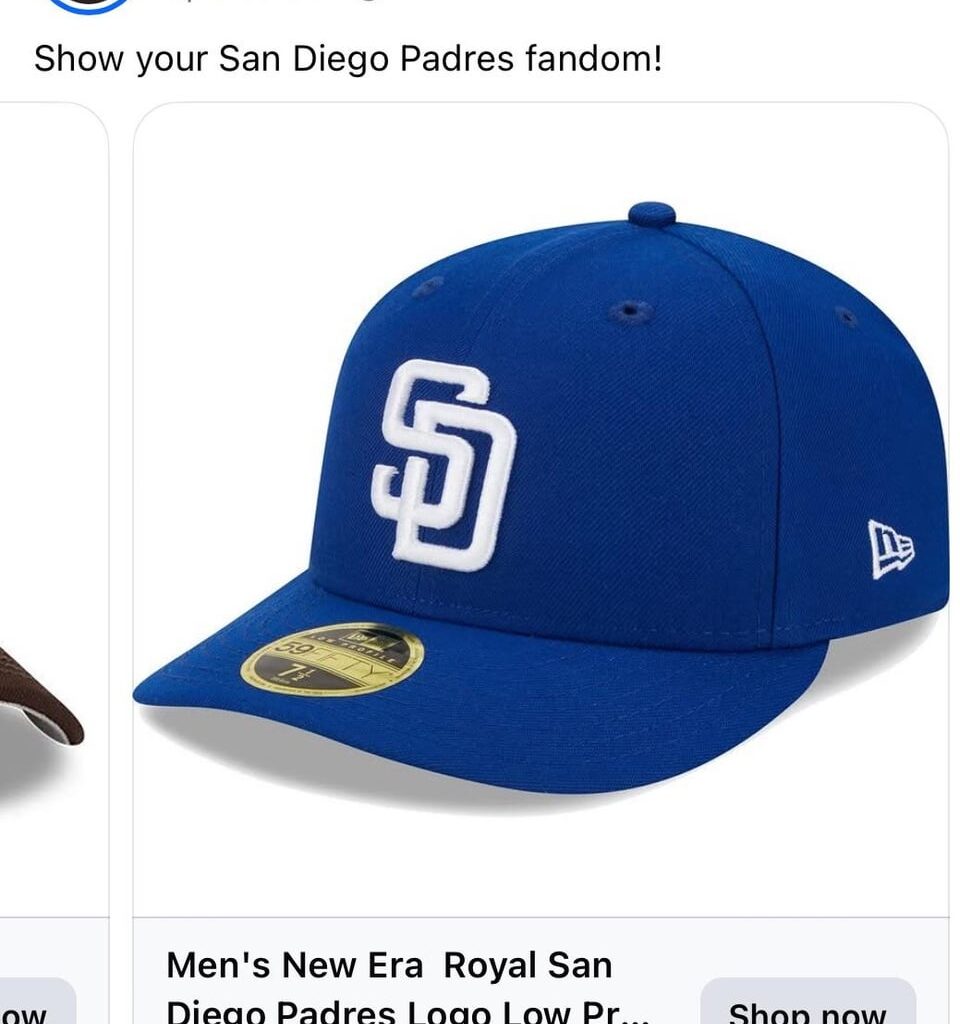960x1024 pixels.
Task: Open the royal blue Padres cap card
Action: point(540,500)
